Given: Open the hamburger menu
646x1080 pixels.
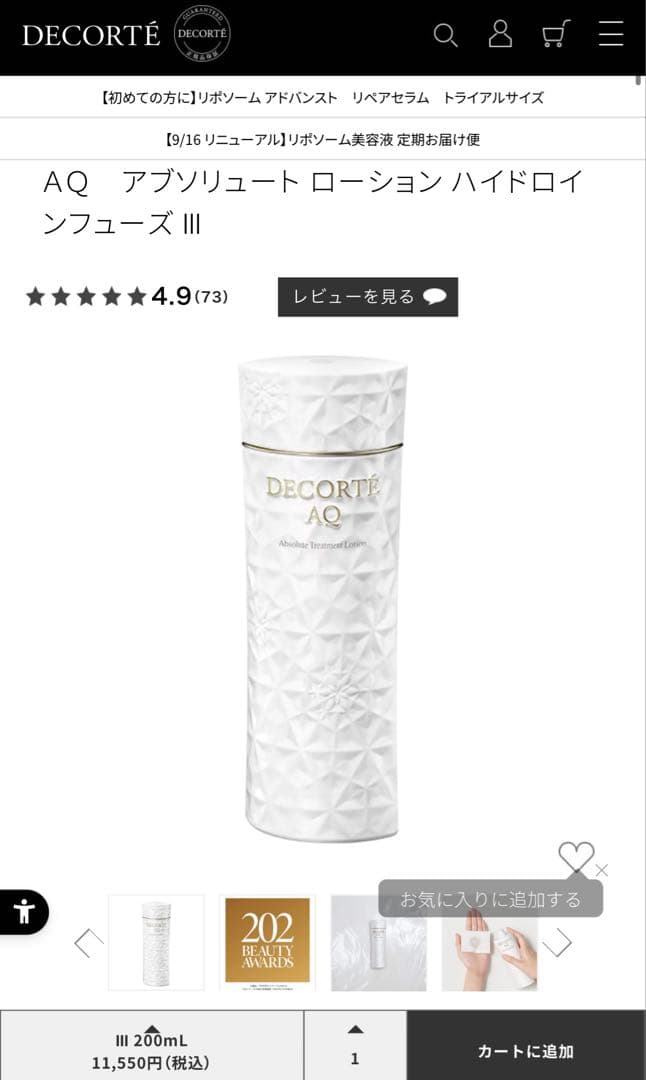Looking at the screenshot, I should (x=611, y=35).
